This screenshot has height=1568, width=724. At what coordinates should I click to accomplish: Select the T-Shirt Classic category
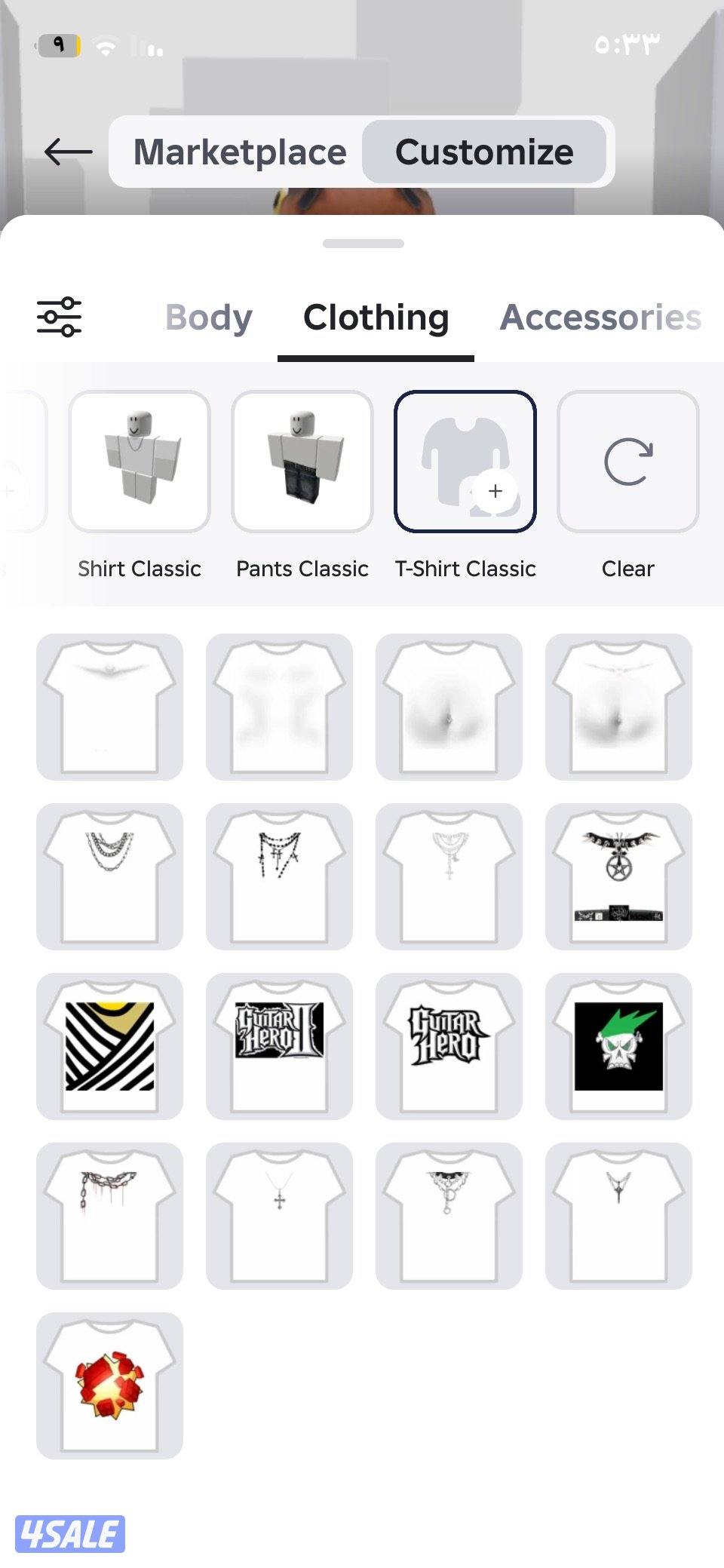click(465, 462)
